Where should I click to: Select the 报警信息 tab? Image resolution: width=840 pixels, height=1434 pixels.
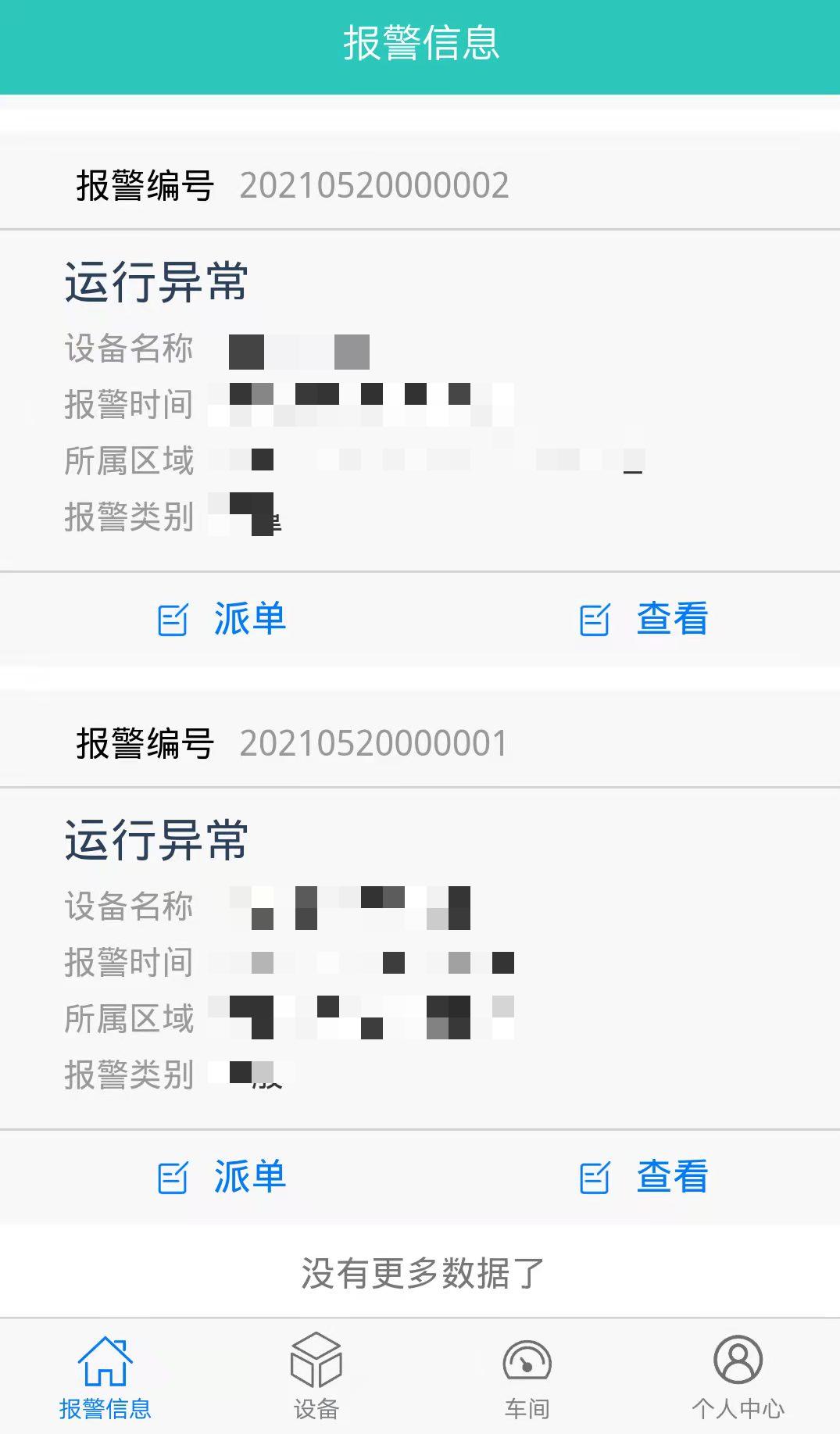pyautogui.click(x=105, y=1376)
